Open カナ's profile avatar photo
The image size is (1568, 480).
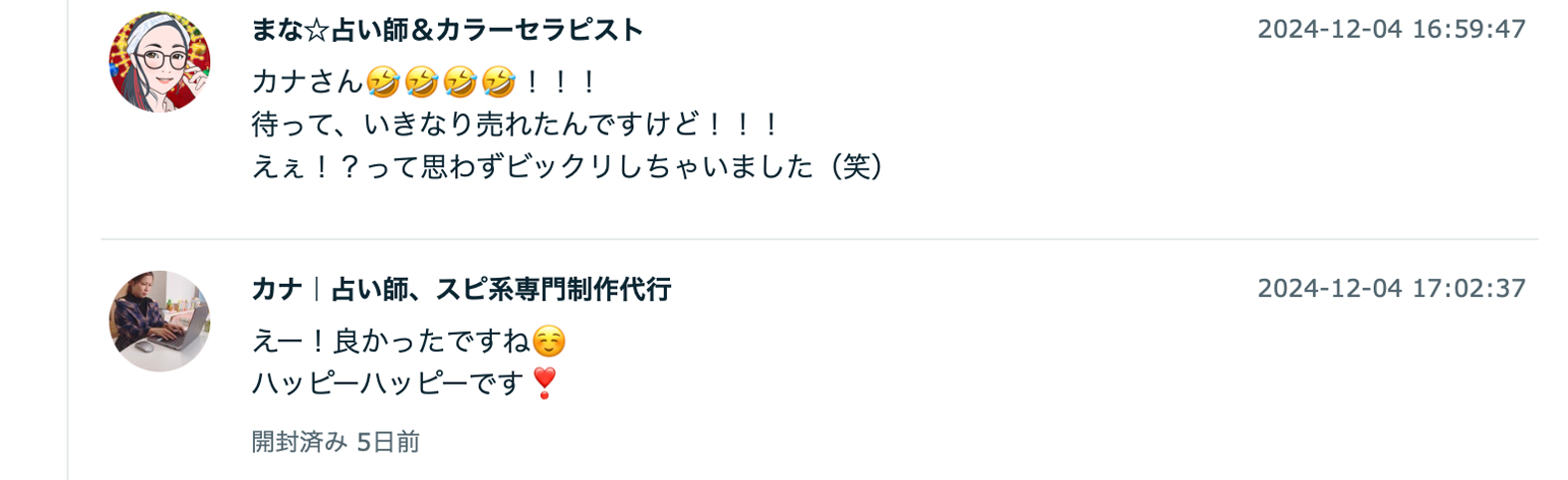point(159,321)
